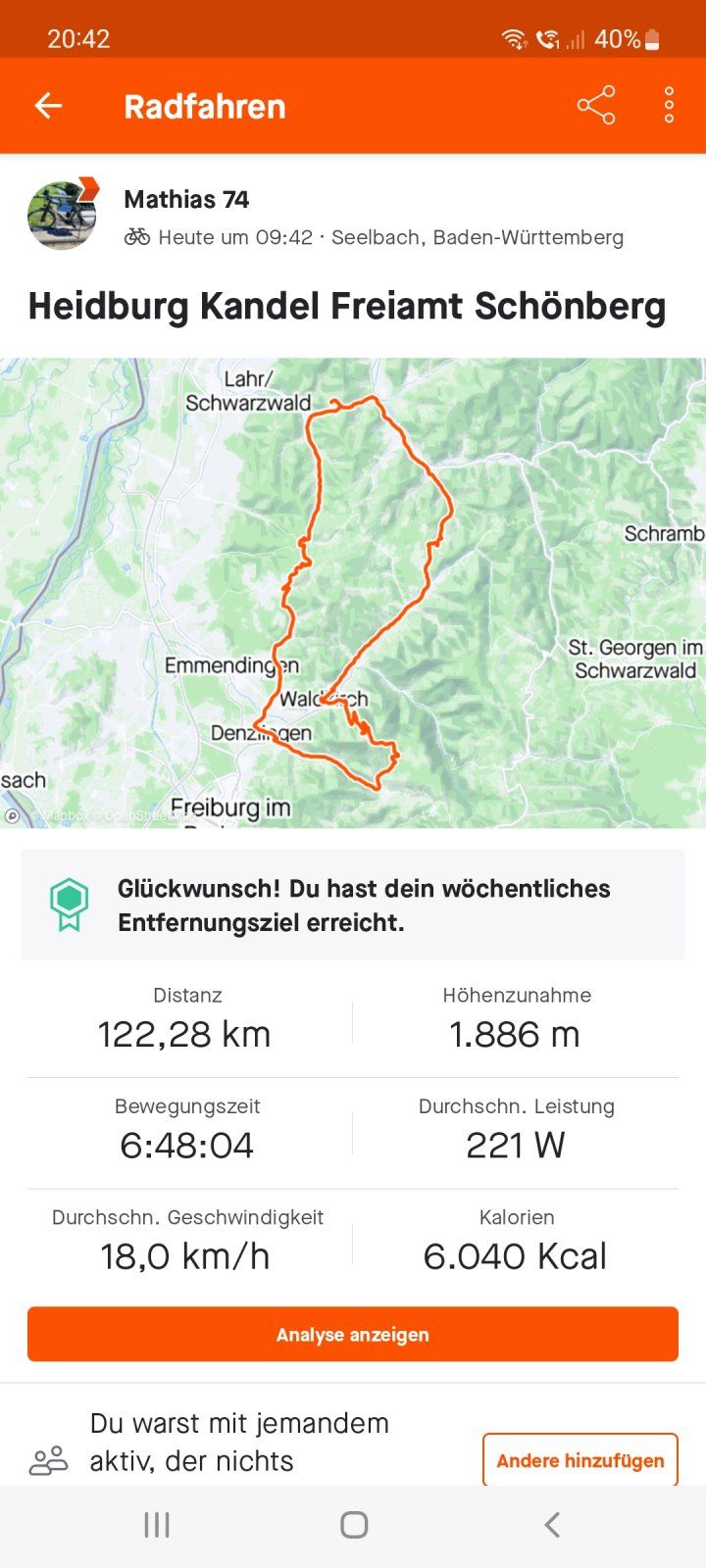Open the system recent apps view
The height and width of the screenshot is (1568, 706).
tap(157, 1524)
